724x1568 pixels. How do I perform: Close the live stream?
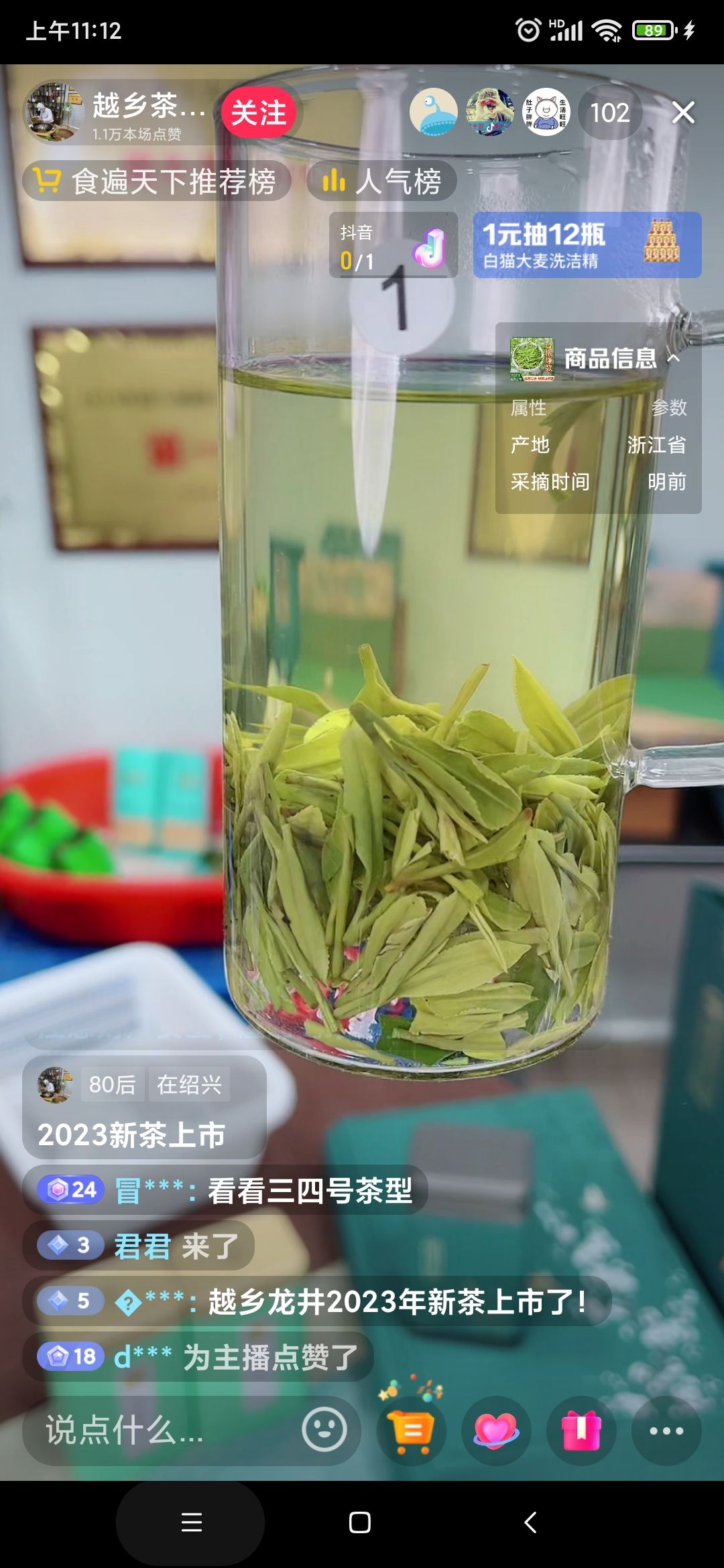tap(683, 113)
